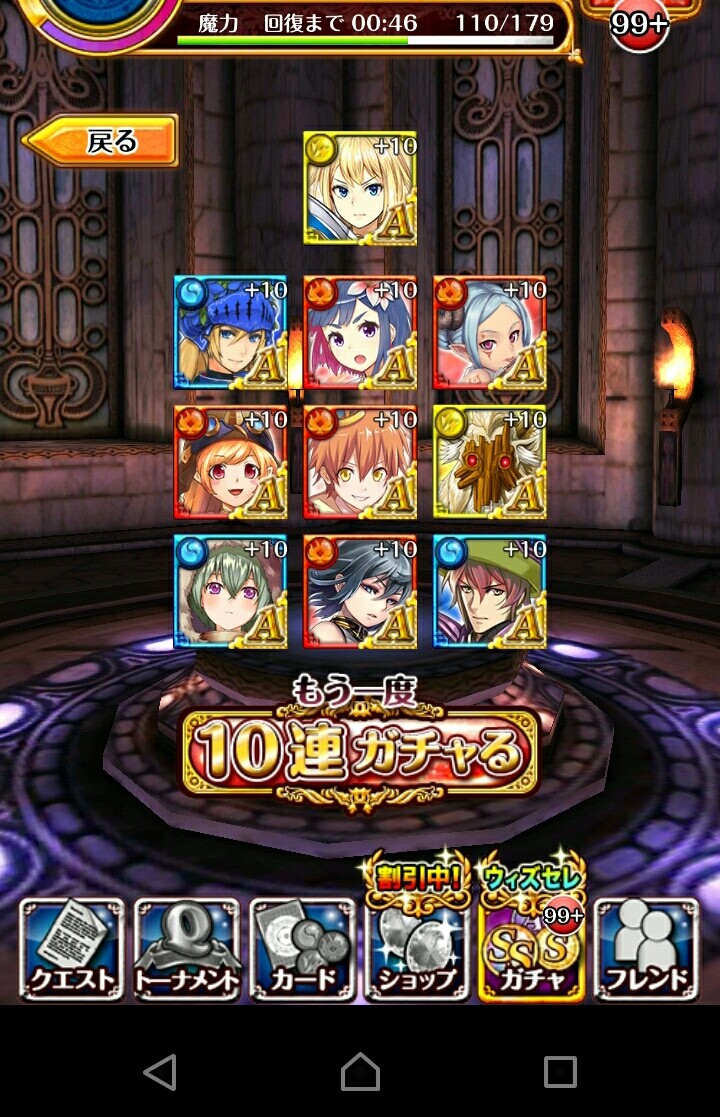Open the green-haired girl card
Image resolution: width=720 pixels, height=1117 pixels.
[x=231, y=592]
